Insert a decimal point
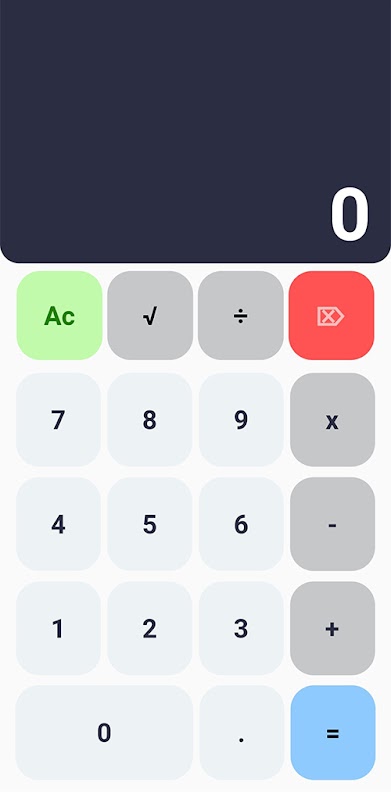The width and height of the screenshot is (391, 800). [x=241, y=733]
